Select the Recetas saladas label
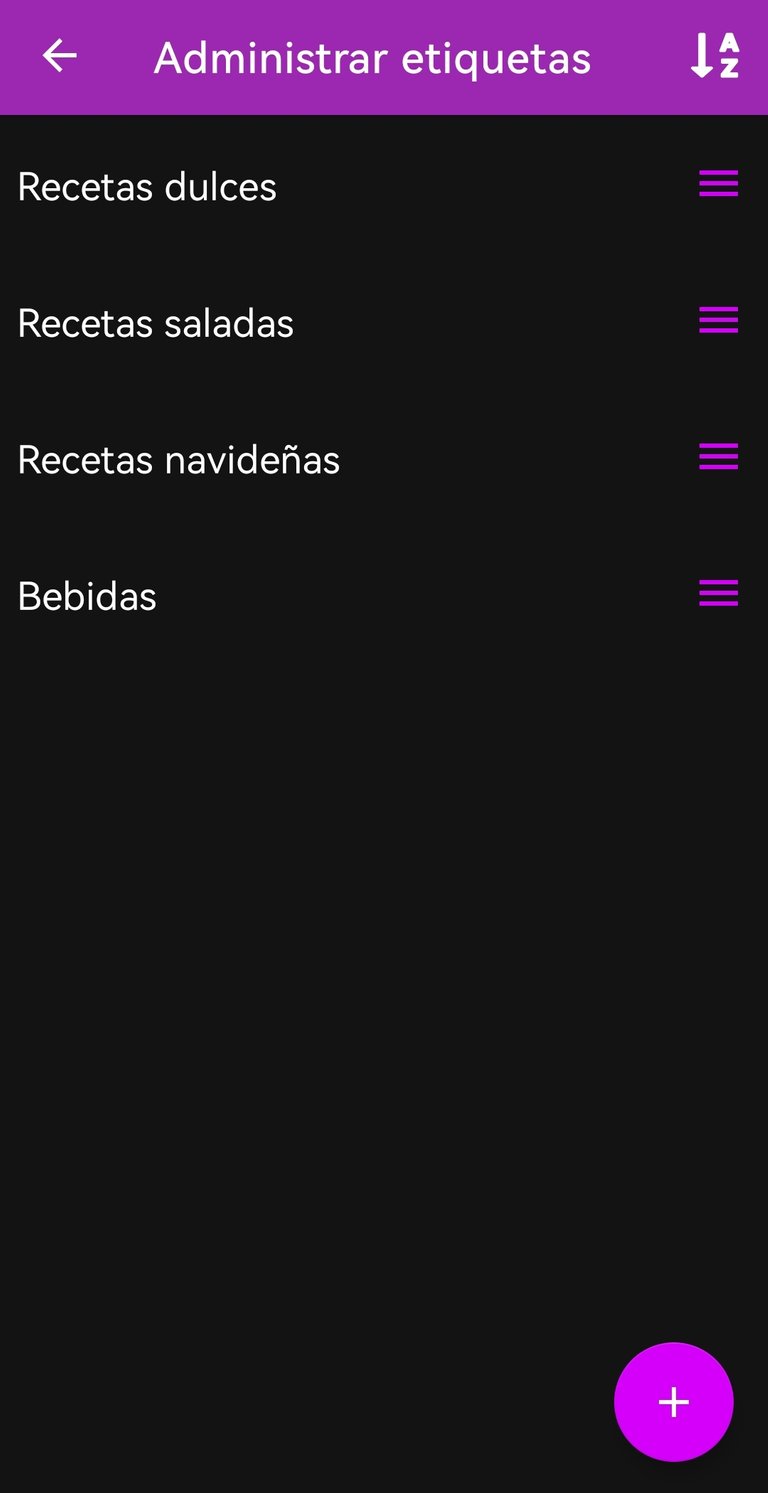This screenshot has height=1493, width=768. tap(156, 323)
